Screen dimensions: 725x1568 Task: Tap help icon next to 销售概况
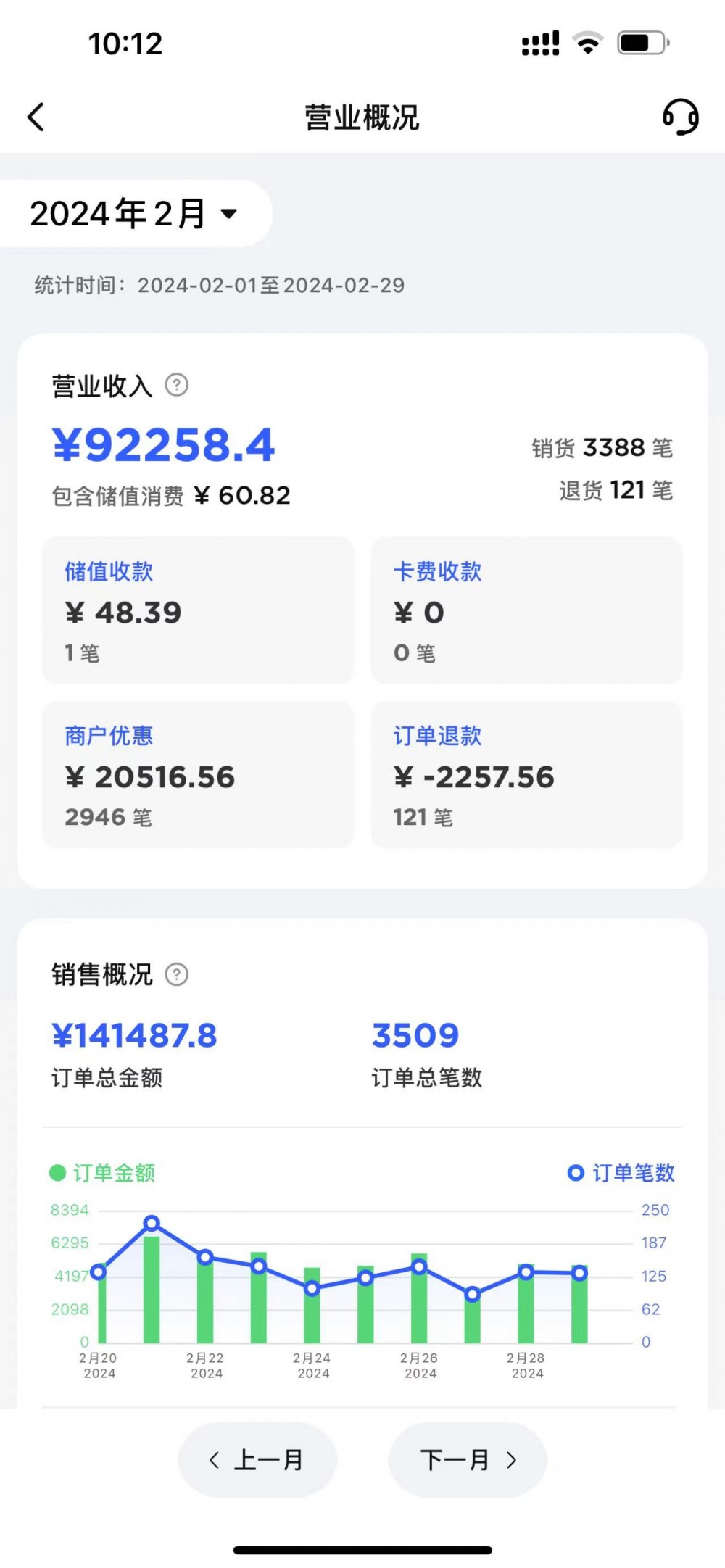tap(177, 974)
